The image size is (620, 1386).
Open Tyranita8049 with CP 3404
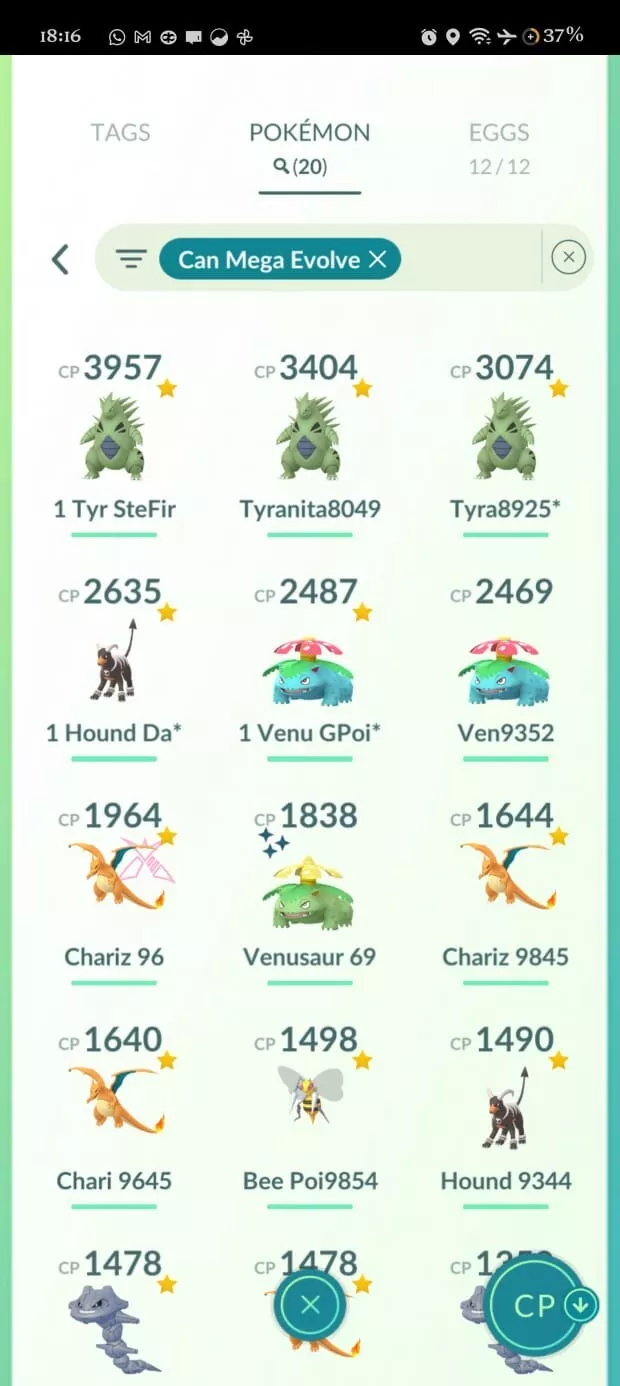coord(310,437)
